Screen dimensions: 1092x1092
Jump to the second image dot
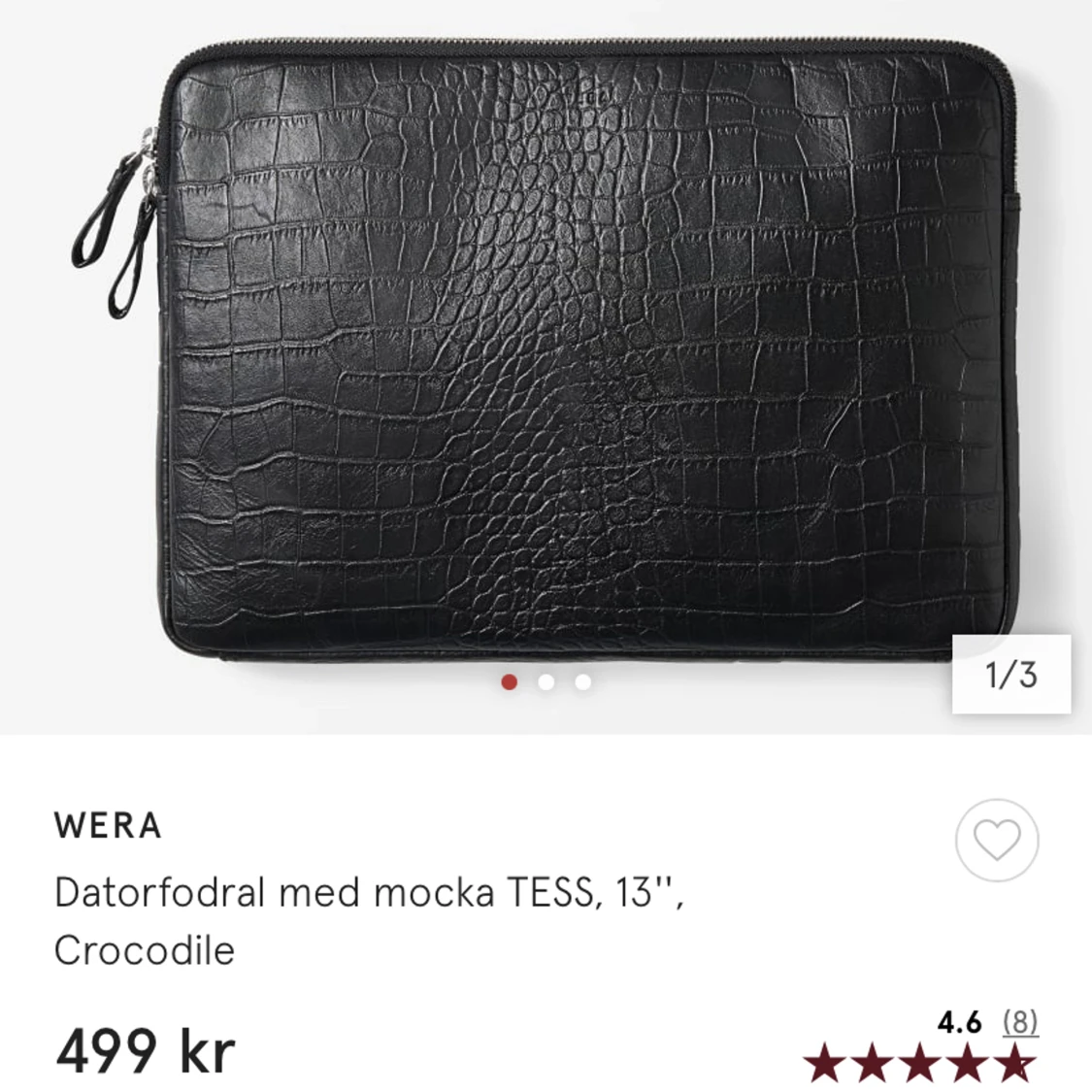coord(546,682)
